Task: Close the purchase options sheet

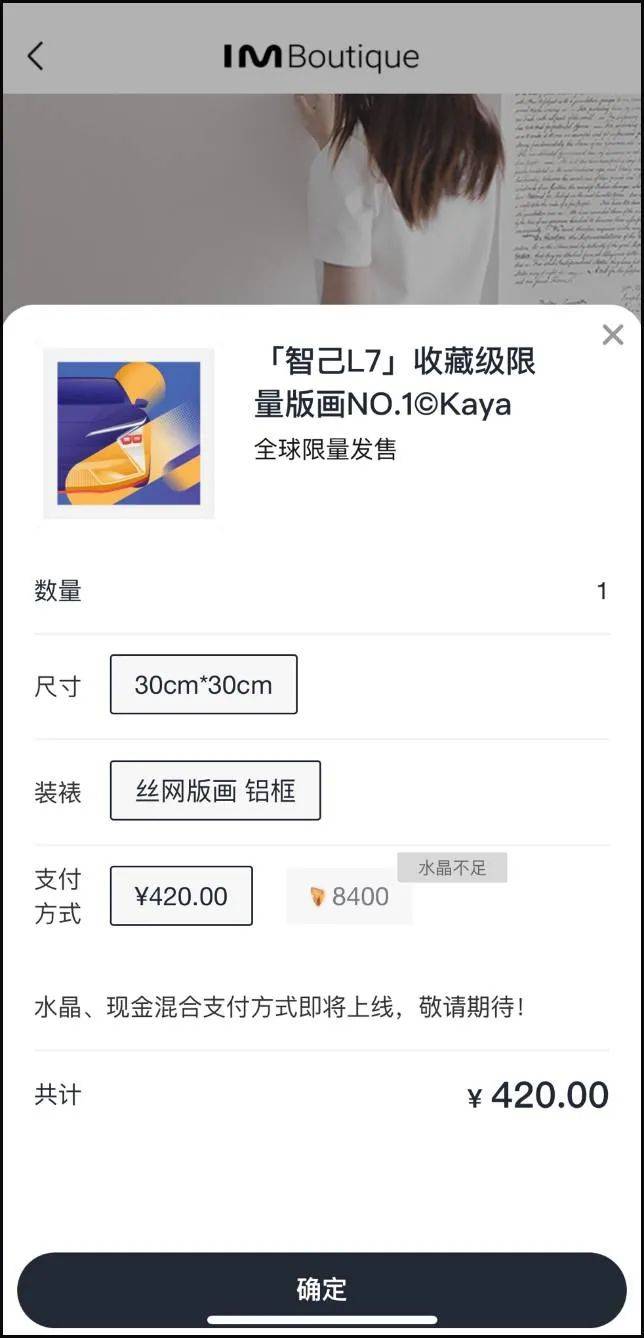Action: [x=612, y=335]
